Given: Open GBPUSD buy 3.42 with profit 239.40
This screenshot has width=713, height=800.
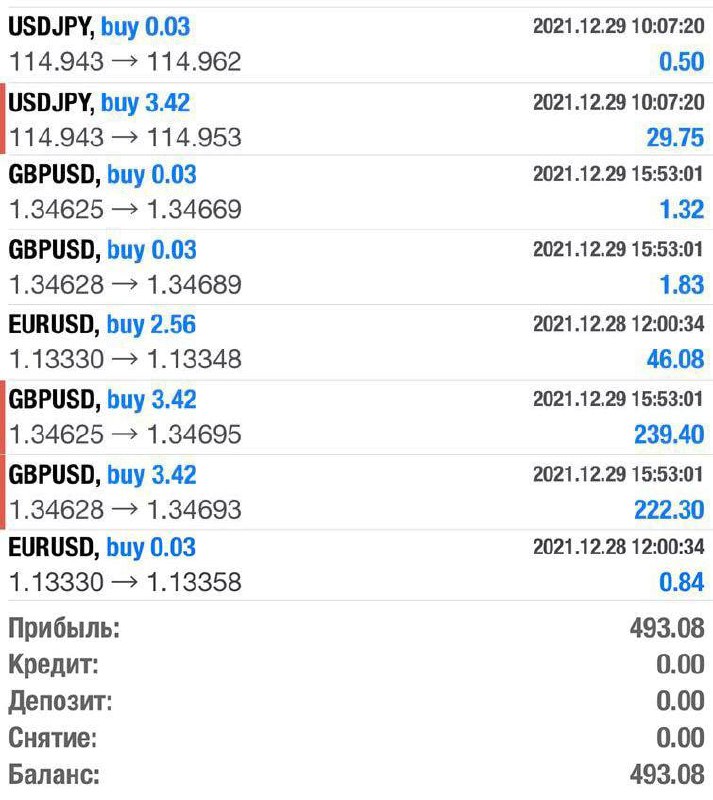Looking at the screenshot, I should pyautogui.click(x=356, y=417).
